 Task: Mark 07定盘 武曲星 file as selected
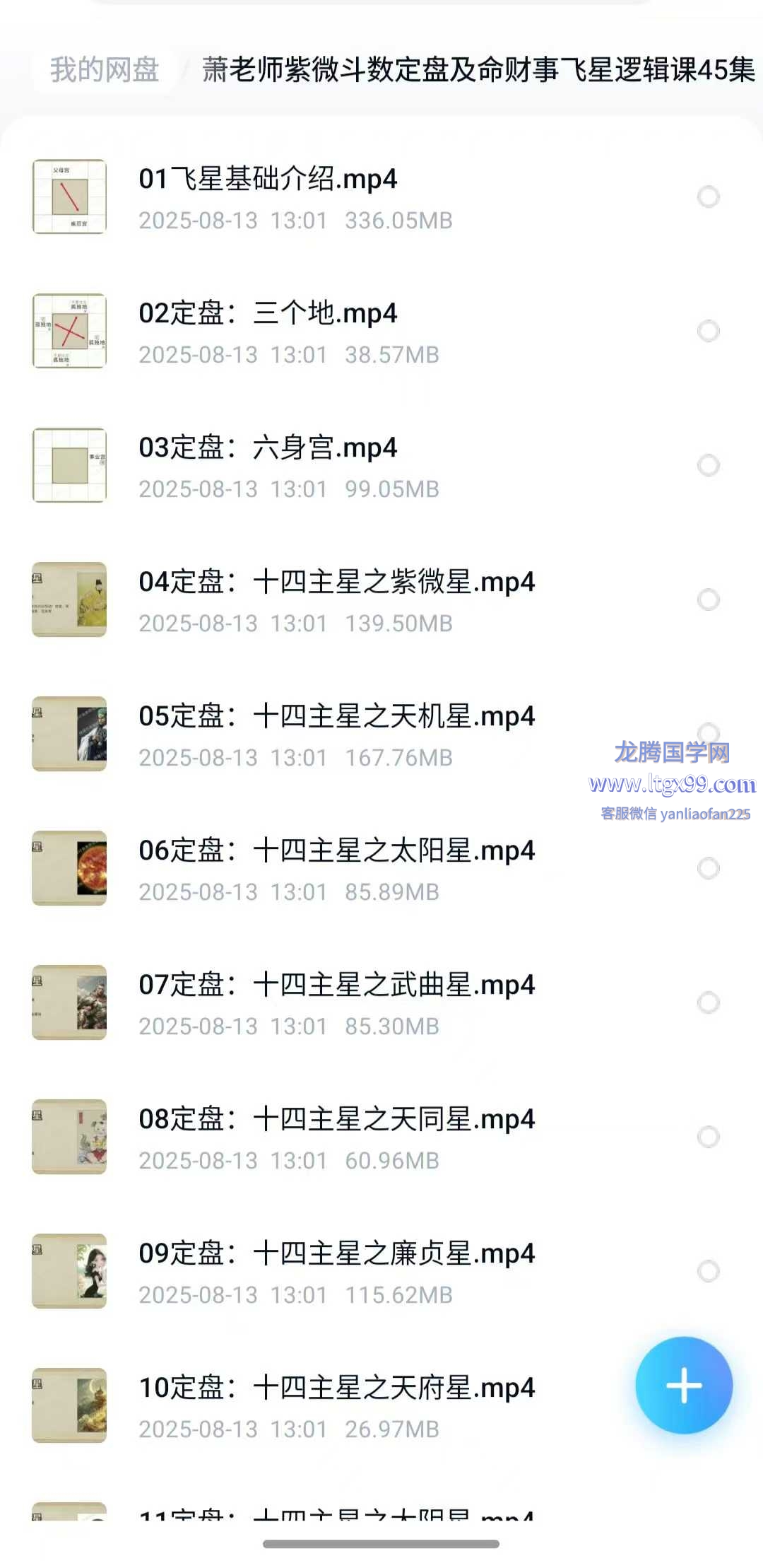(708, 1002)
